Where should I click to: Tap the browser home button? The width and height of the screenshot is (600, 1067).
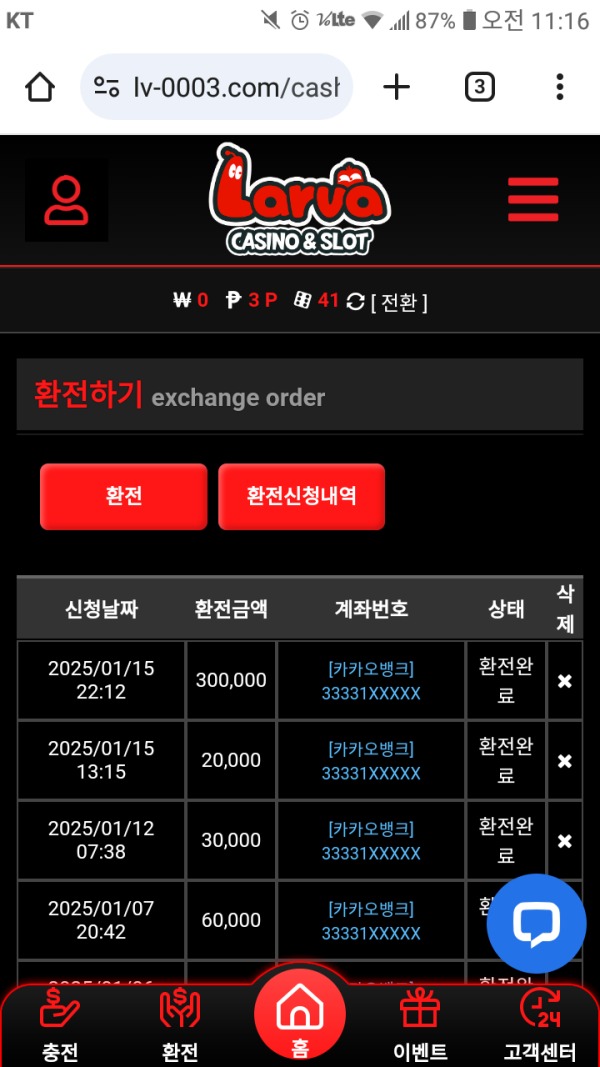click(40, 88)
